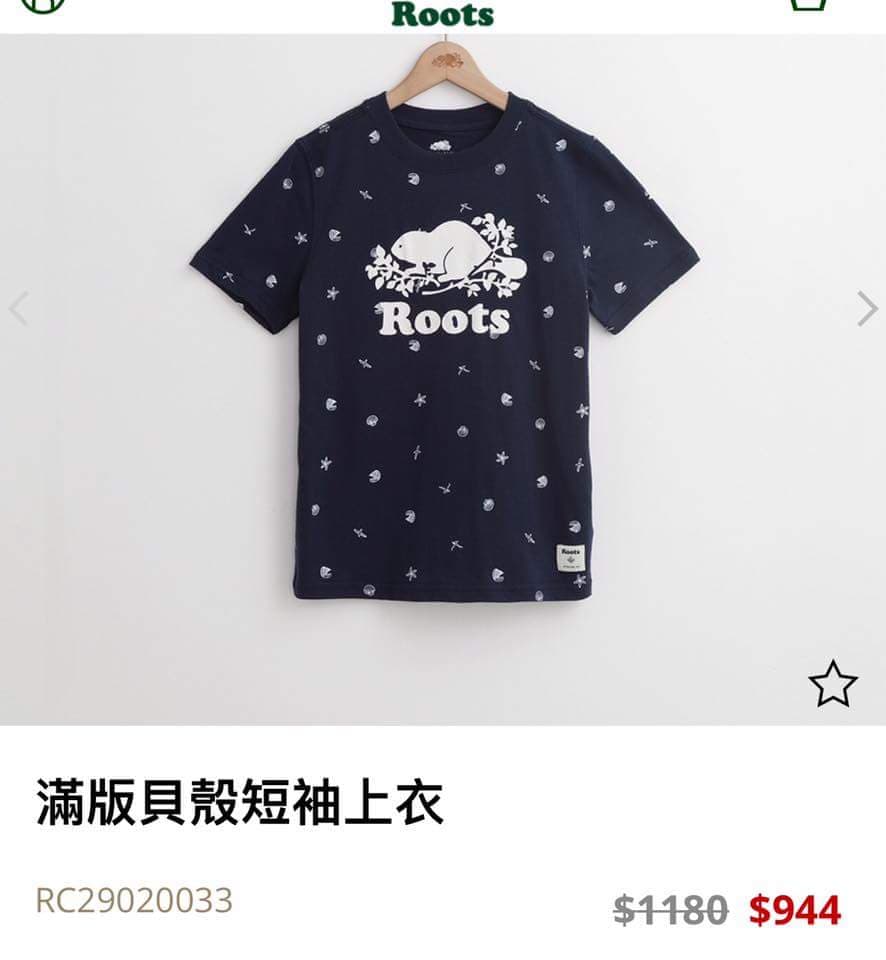
Task: Expand the next image with the right chevron
Action: tap(864, 307)
